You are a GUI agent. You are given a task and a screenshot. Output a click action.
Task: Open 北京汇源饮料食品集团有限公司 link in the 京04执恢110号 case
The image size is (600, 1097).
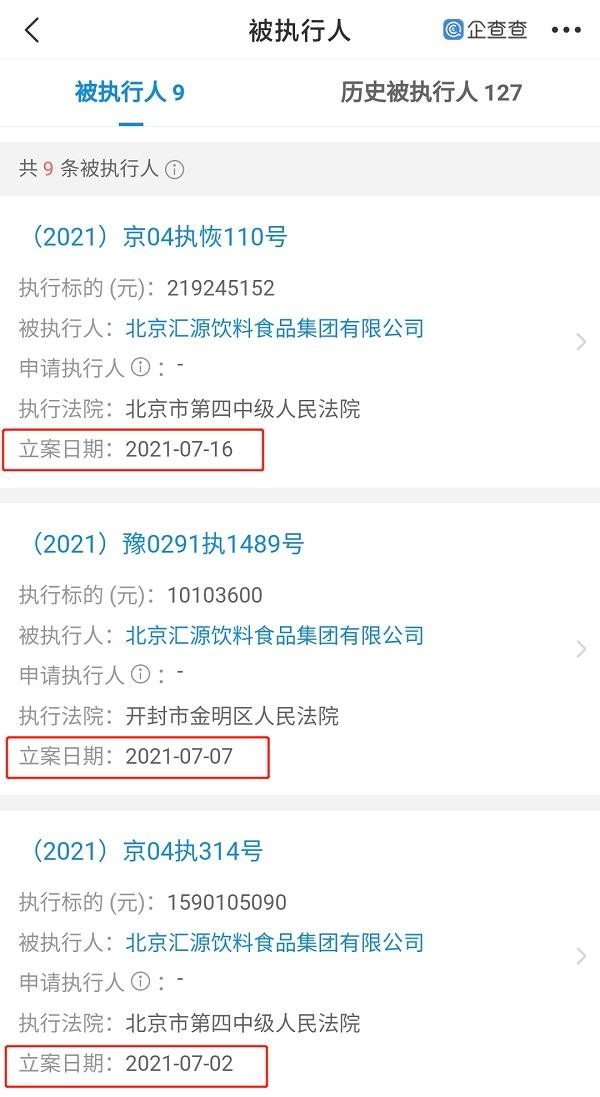(275, 328)
